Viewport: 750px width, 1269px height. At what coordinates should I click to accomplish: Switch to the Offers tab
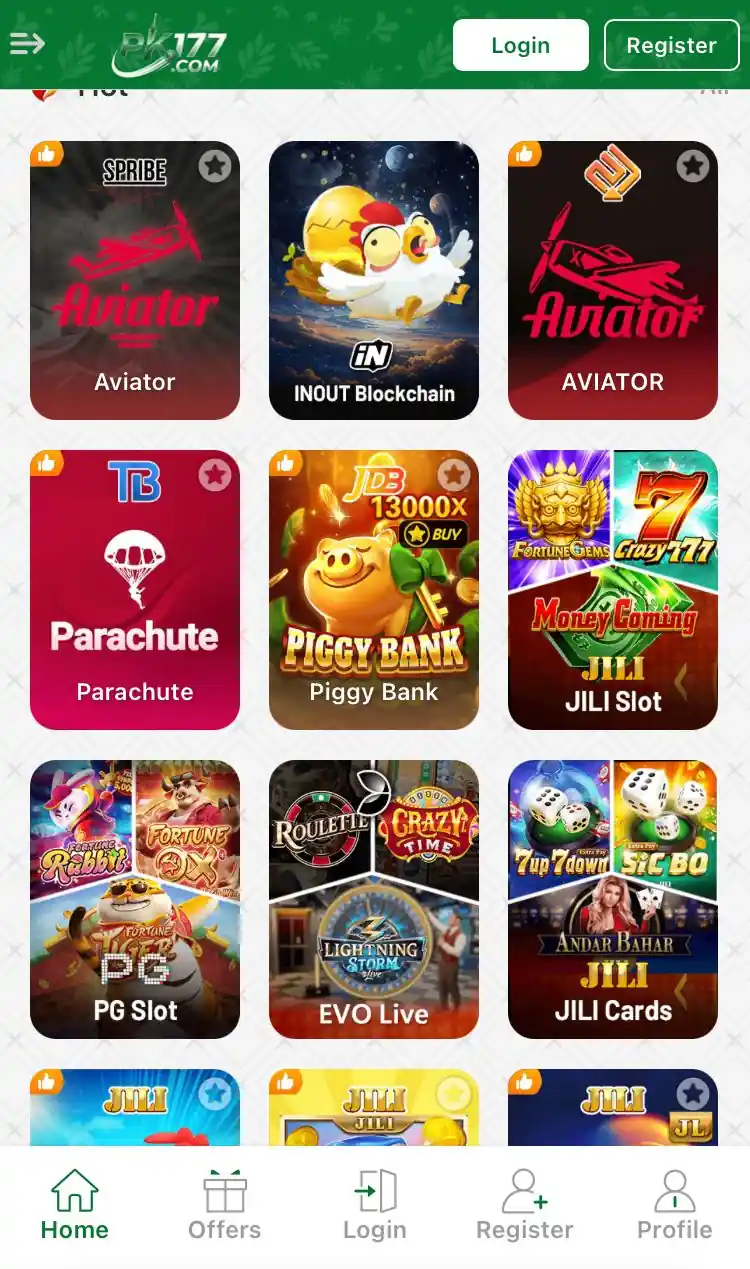225,1206
